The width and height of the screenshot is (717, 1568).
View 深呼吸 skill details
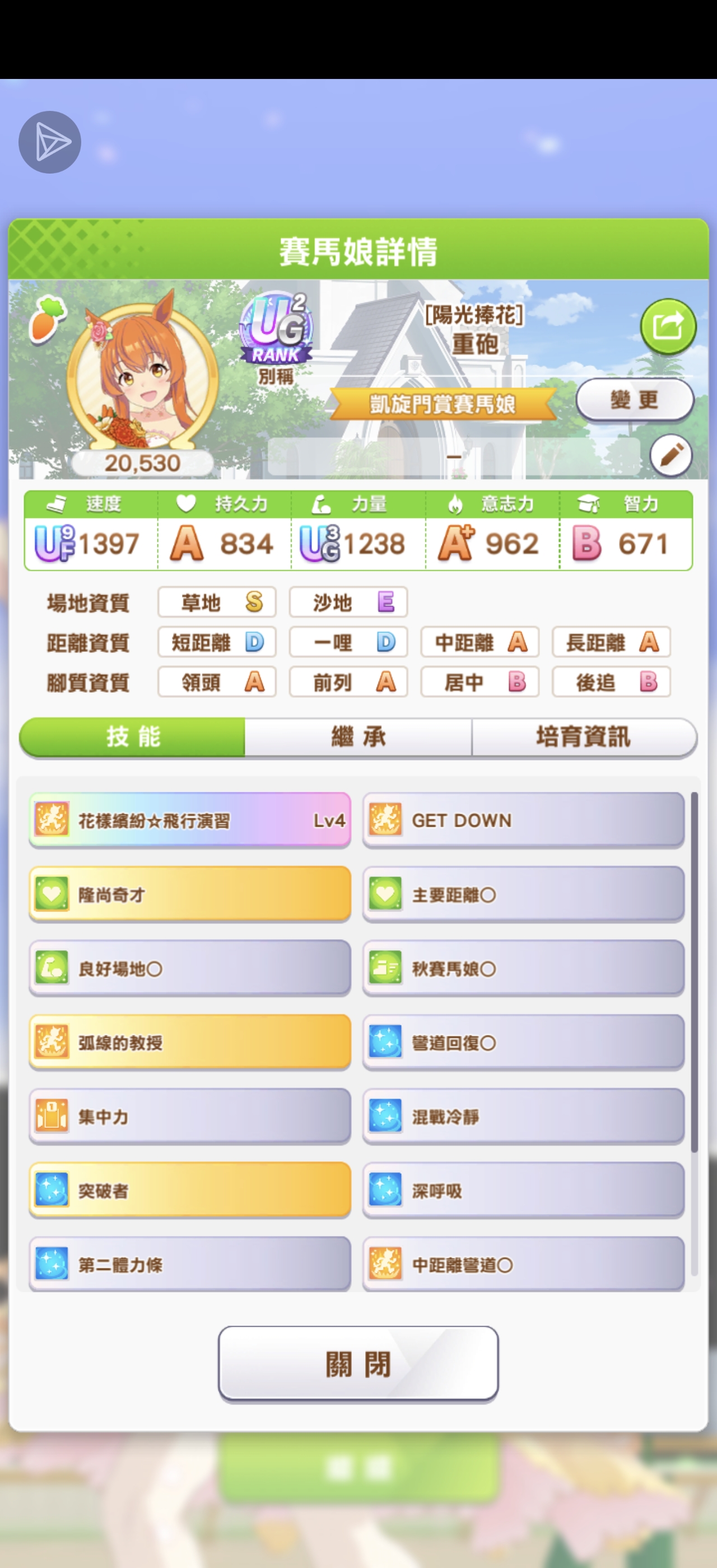coord(523,1190)
